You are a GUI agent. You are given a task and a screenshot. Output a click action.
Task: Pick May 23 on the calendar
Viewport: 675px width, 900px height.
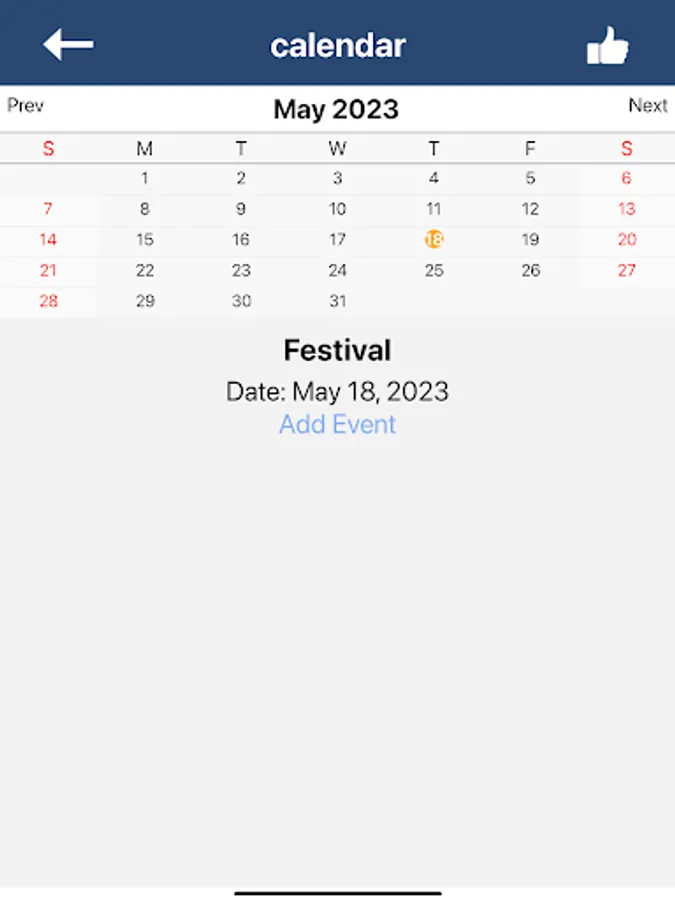click(241, 270)
